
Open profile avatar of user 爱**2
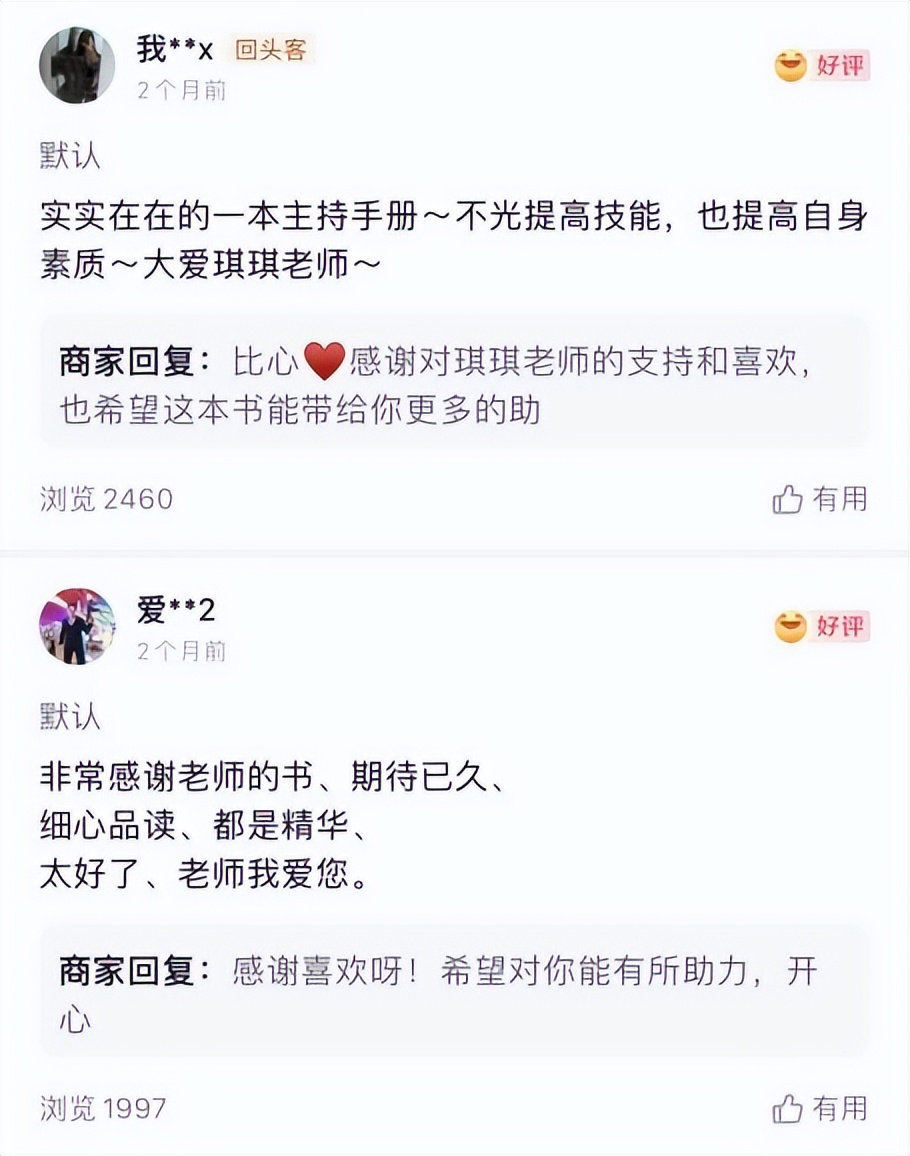pos(76,625)
